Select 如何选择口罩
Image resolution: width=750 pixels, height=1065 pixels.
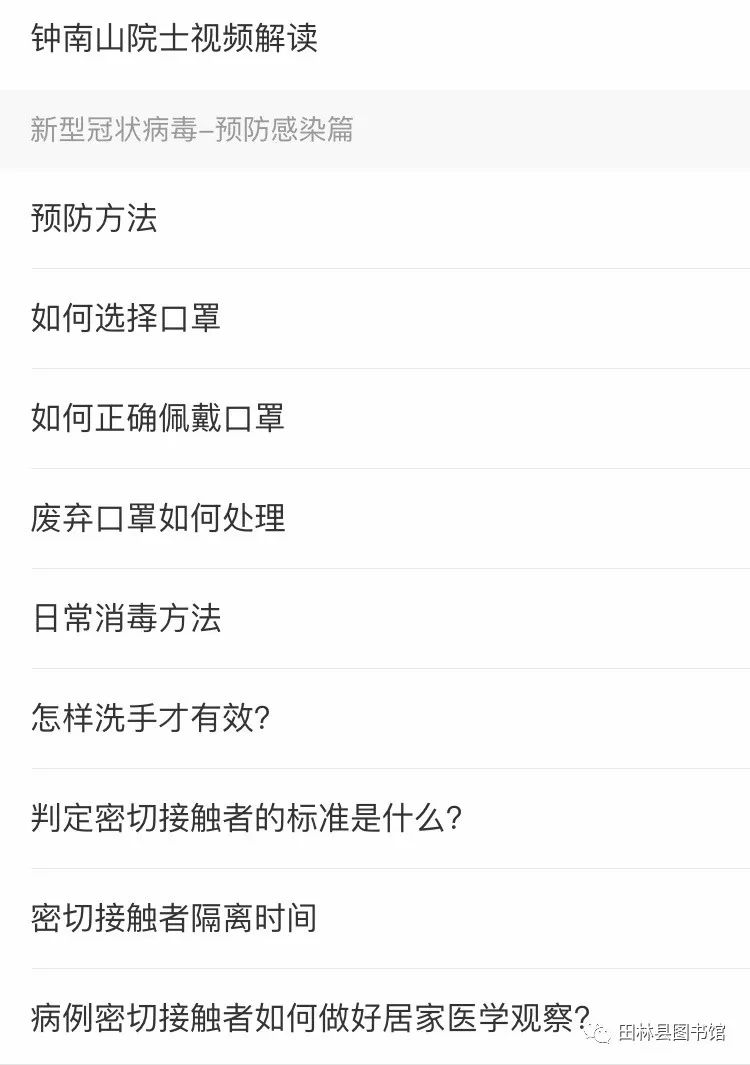point(126,318)
